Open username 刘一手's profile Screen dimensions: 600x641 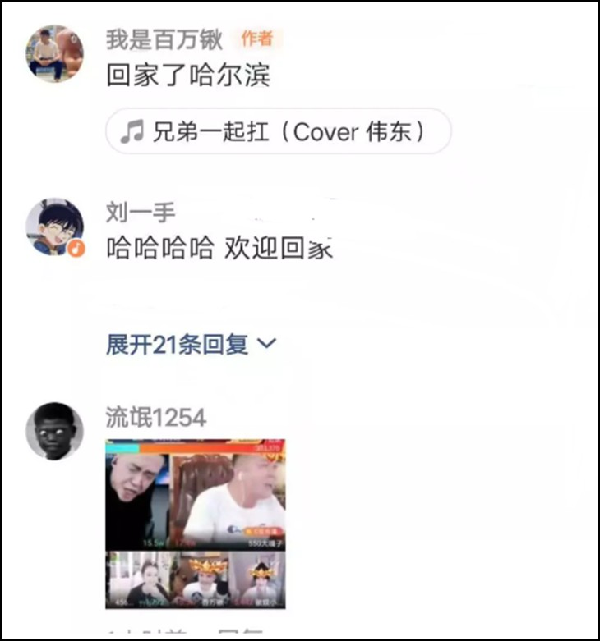pos(141,212)
